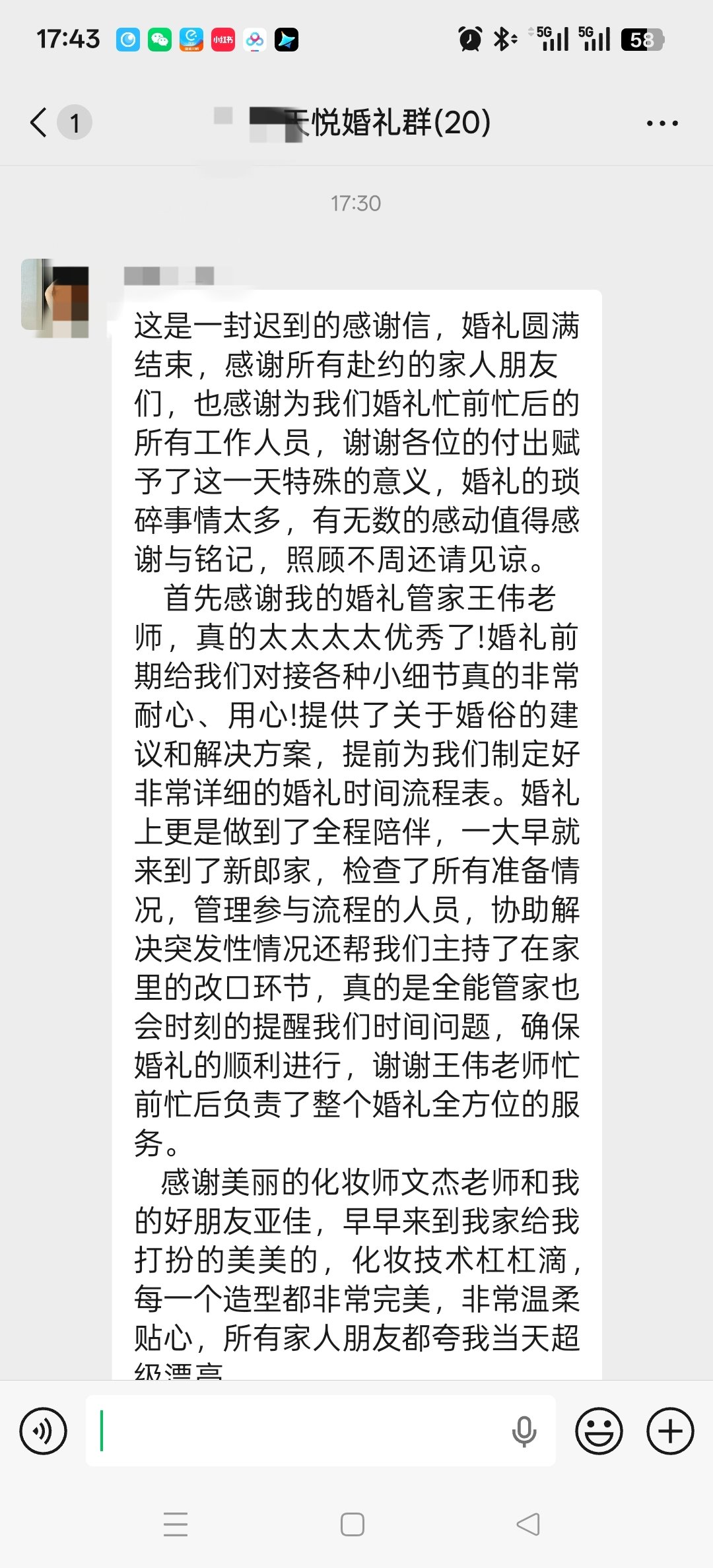
Task: Open the group chat options menu
Action: point(662,123)
